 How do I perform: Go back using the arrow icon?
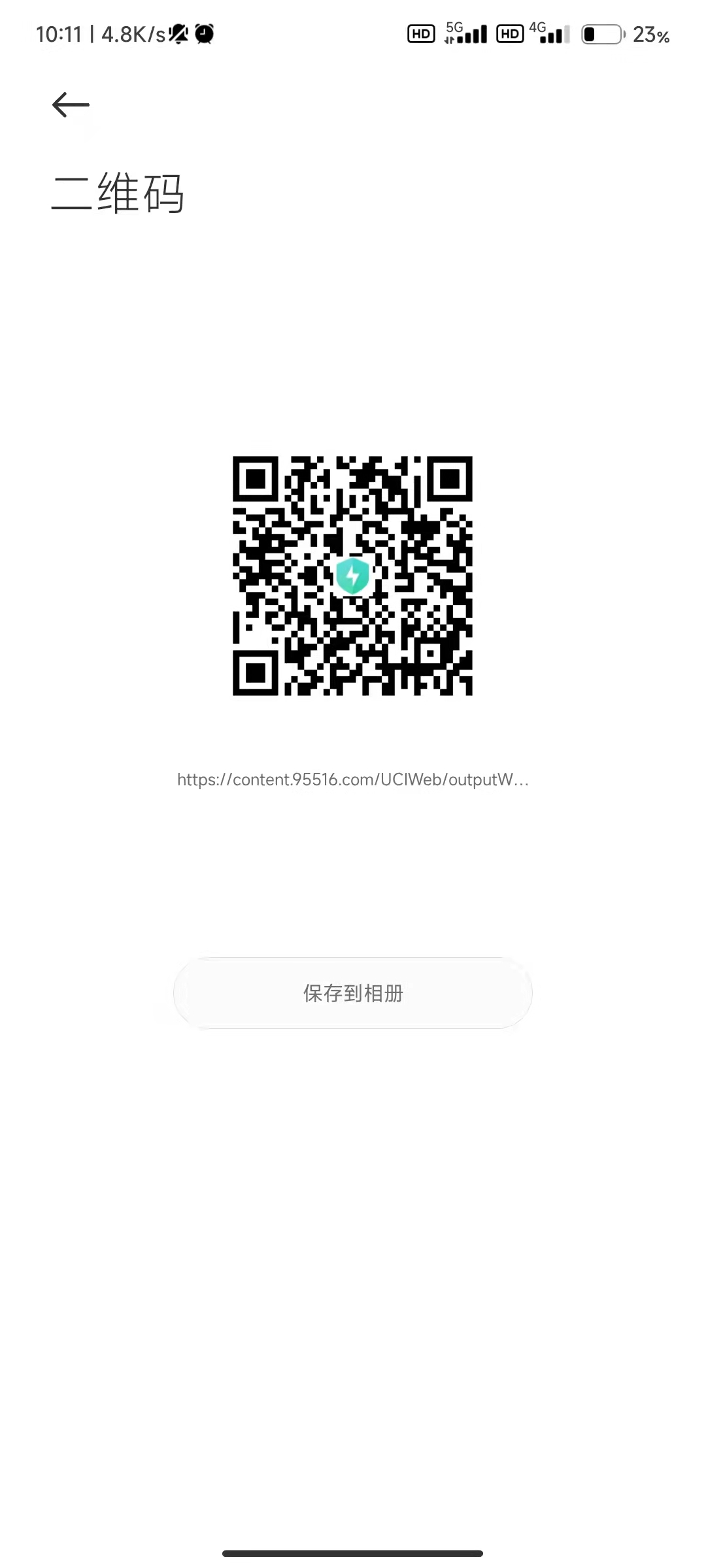pyautogui.click(x=71, y=105)
